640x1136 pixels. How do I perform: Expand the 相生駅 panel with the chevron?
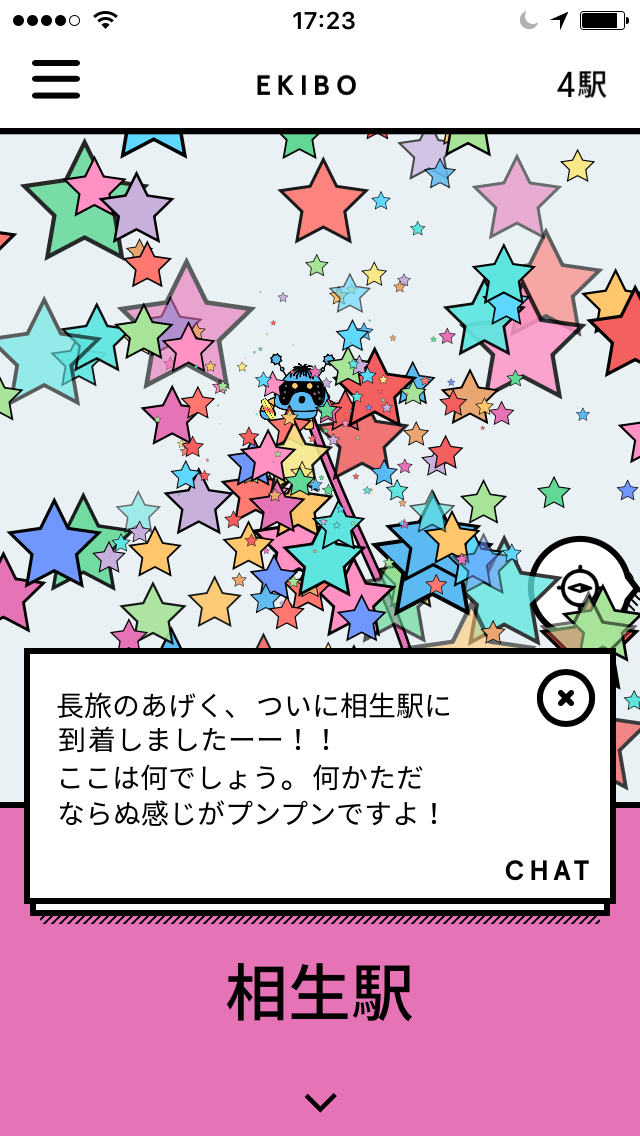click(x=320, y=1102)
